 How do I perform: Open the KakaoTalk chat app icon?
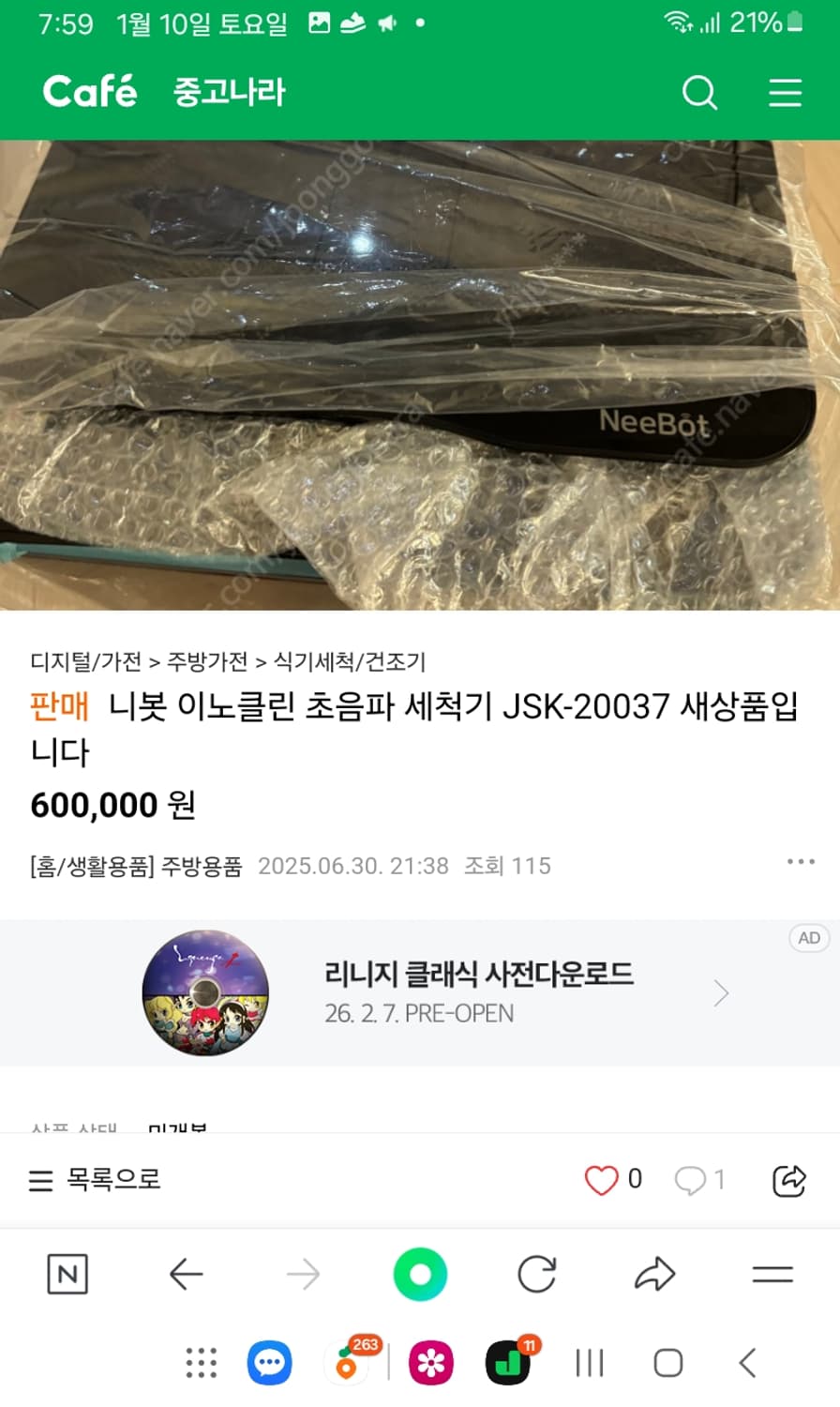[269, 1362]
